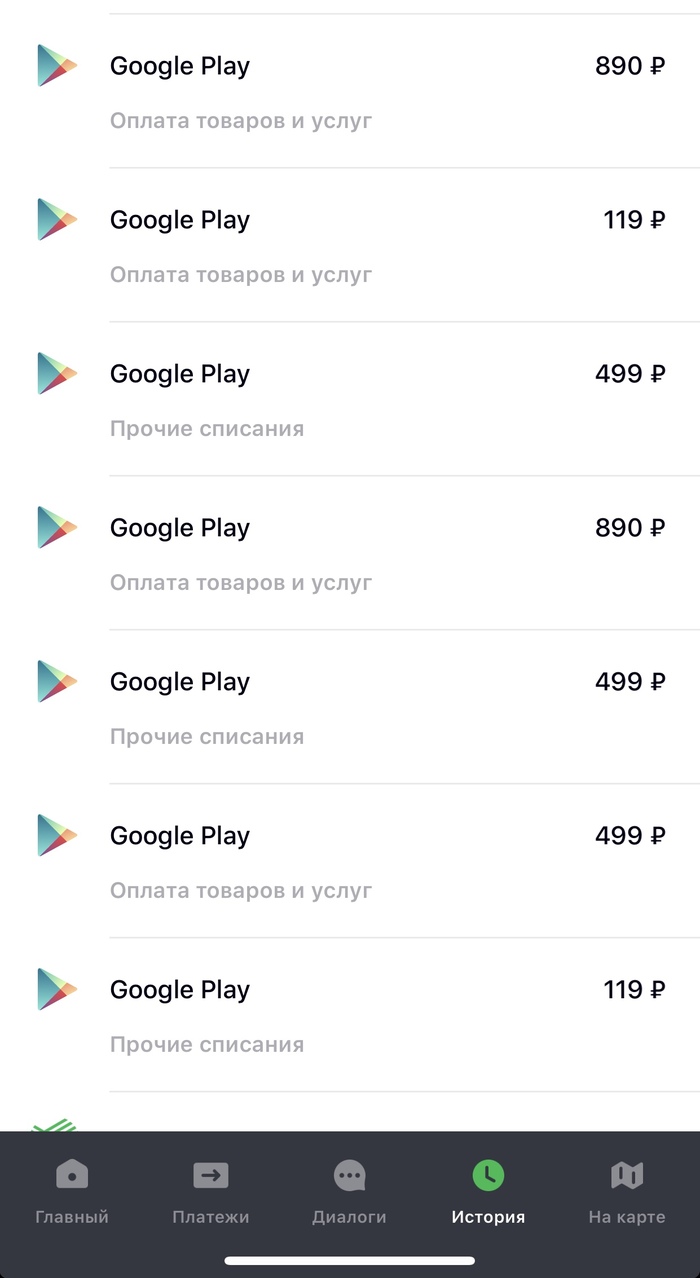This screenshot has height=1278, width=700.
Task: Go to the Диалоги tab
Action: tap(349, 1192)
